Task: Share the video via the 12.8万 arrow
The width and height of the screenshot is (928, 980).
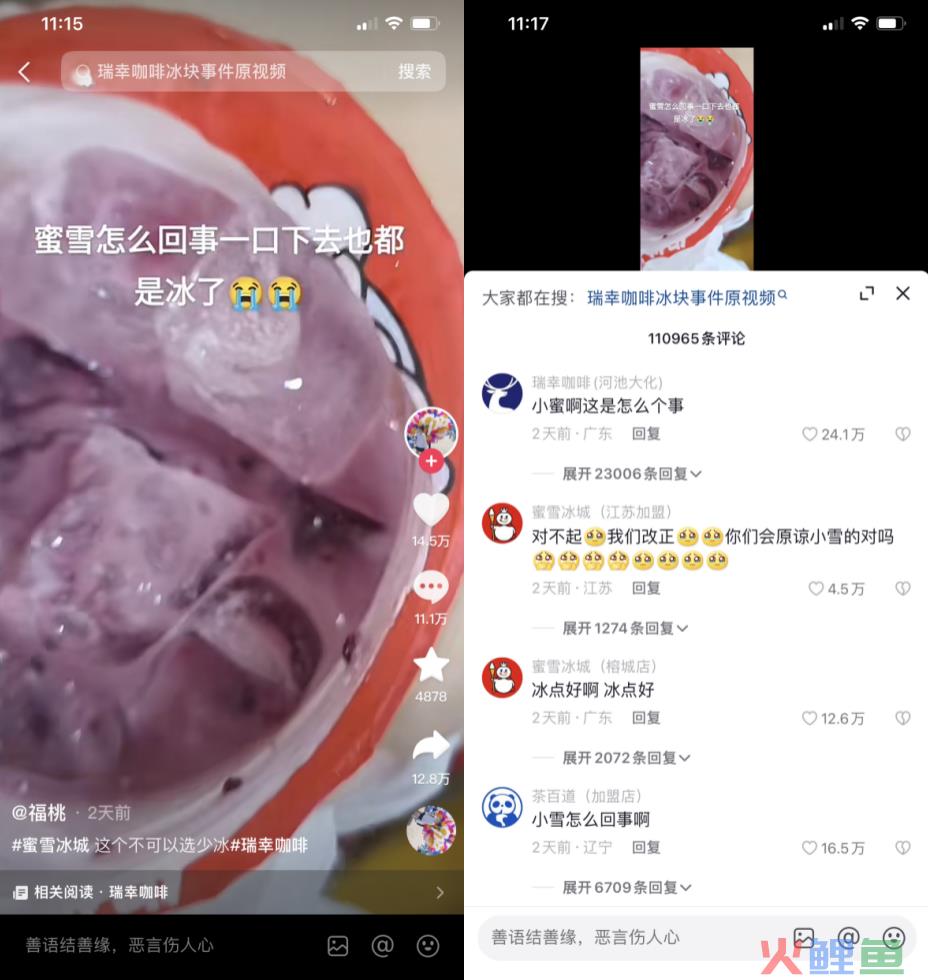Action: (431, 746)
